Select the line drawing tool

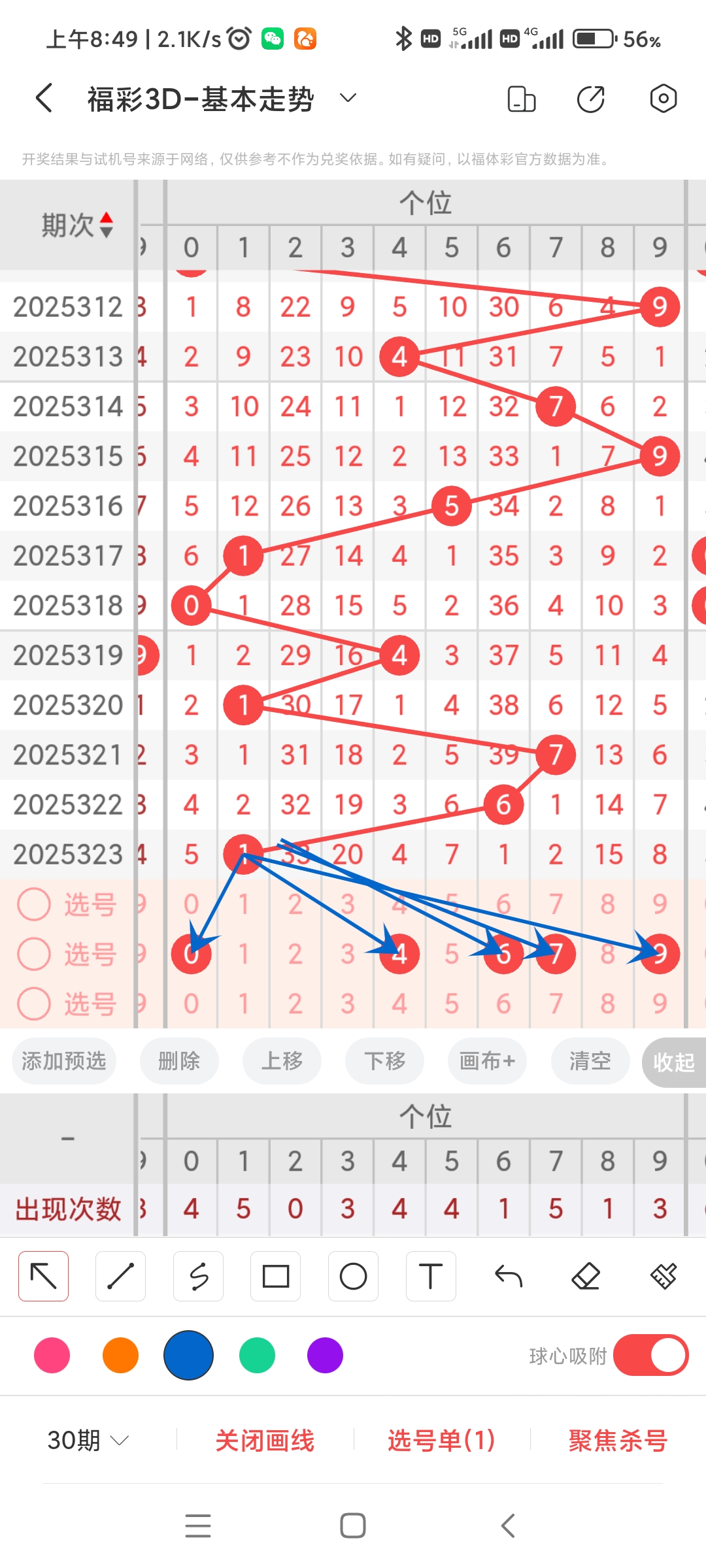120,1275
